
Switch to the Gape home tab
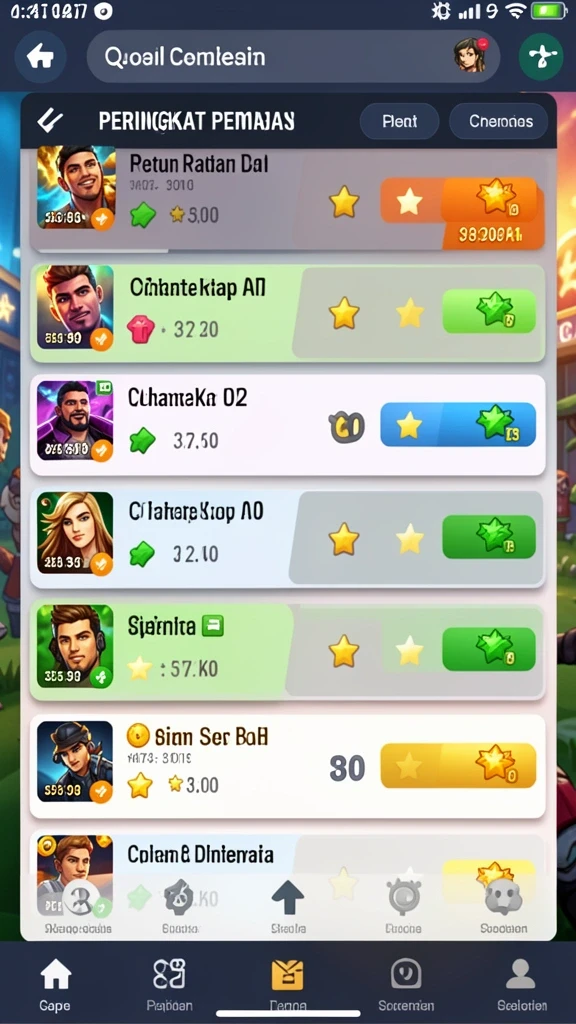55,985
